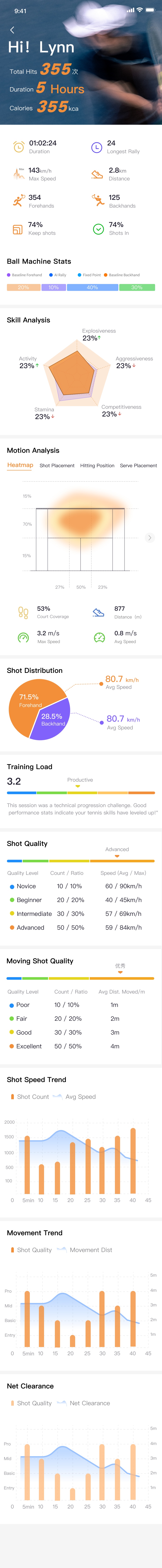
Task: Go back using the top arrow
Action: click(x=12, y=30)
